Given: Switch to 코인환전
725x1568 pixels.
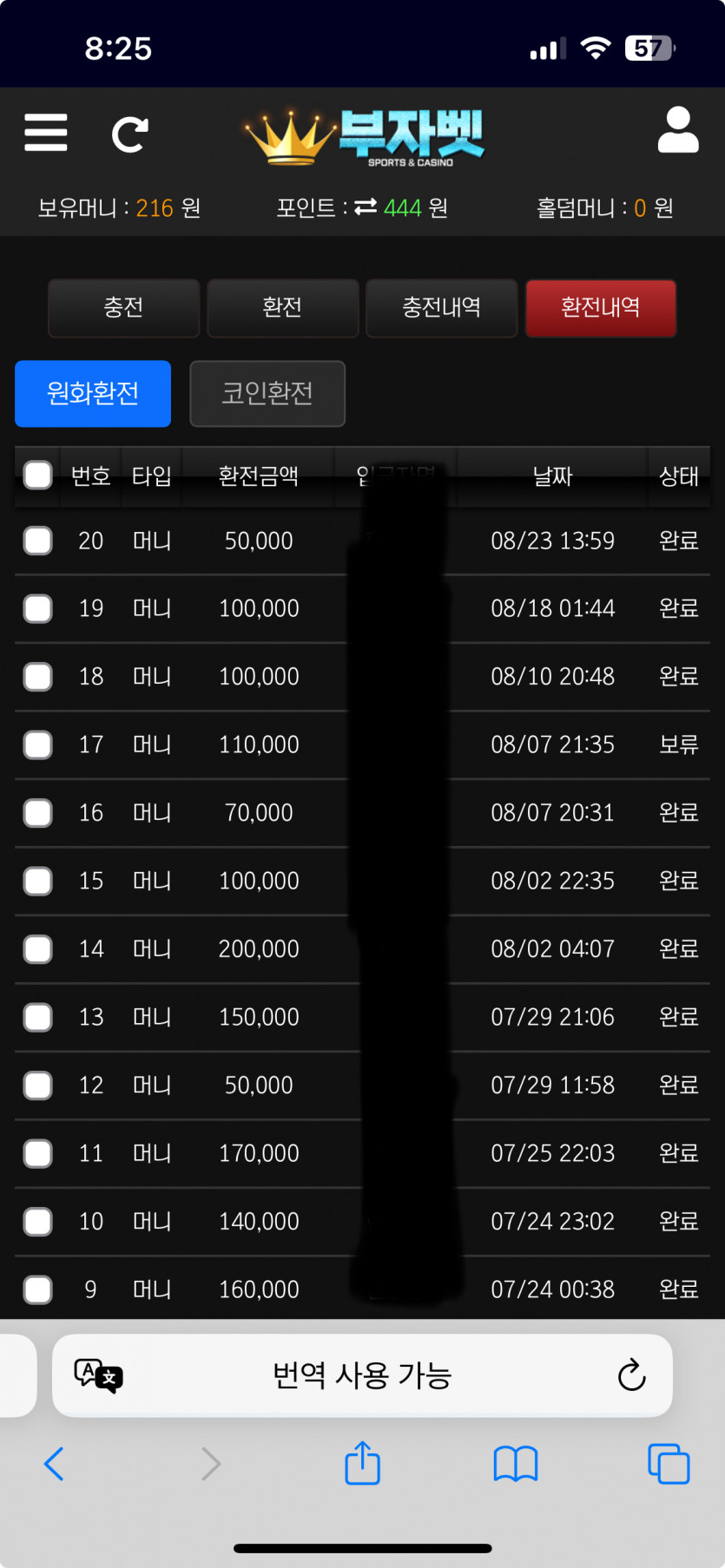Looking at the screenshot, I should coord(267,393).
